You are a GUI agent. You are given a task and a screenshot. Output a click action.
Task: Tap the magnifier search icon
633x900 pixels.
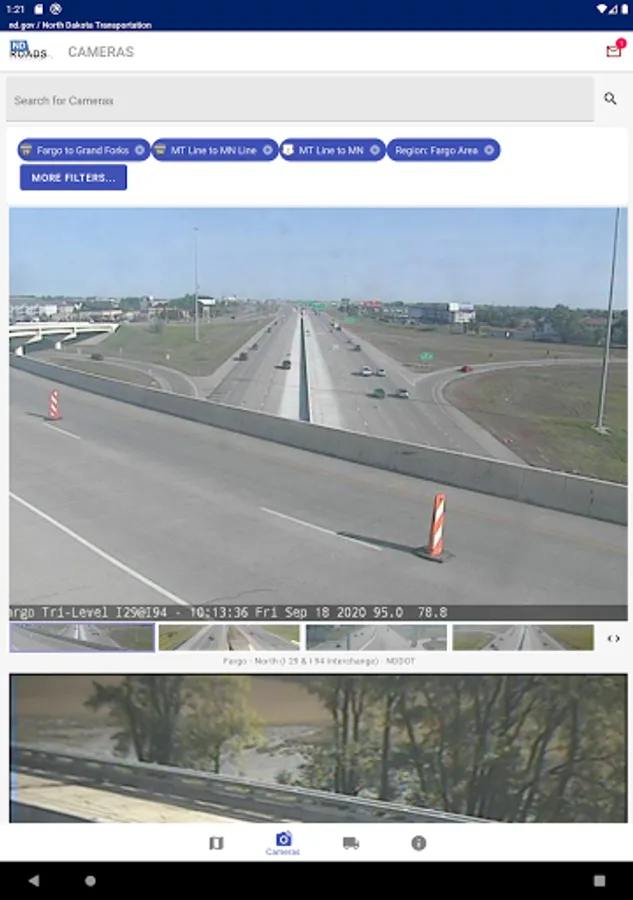coord(610,99)
